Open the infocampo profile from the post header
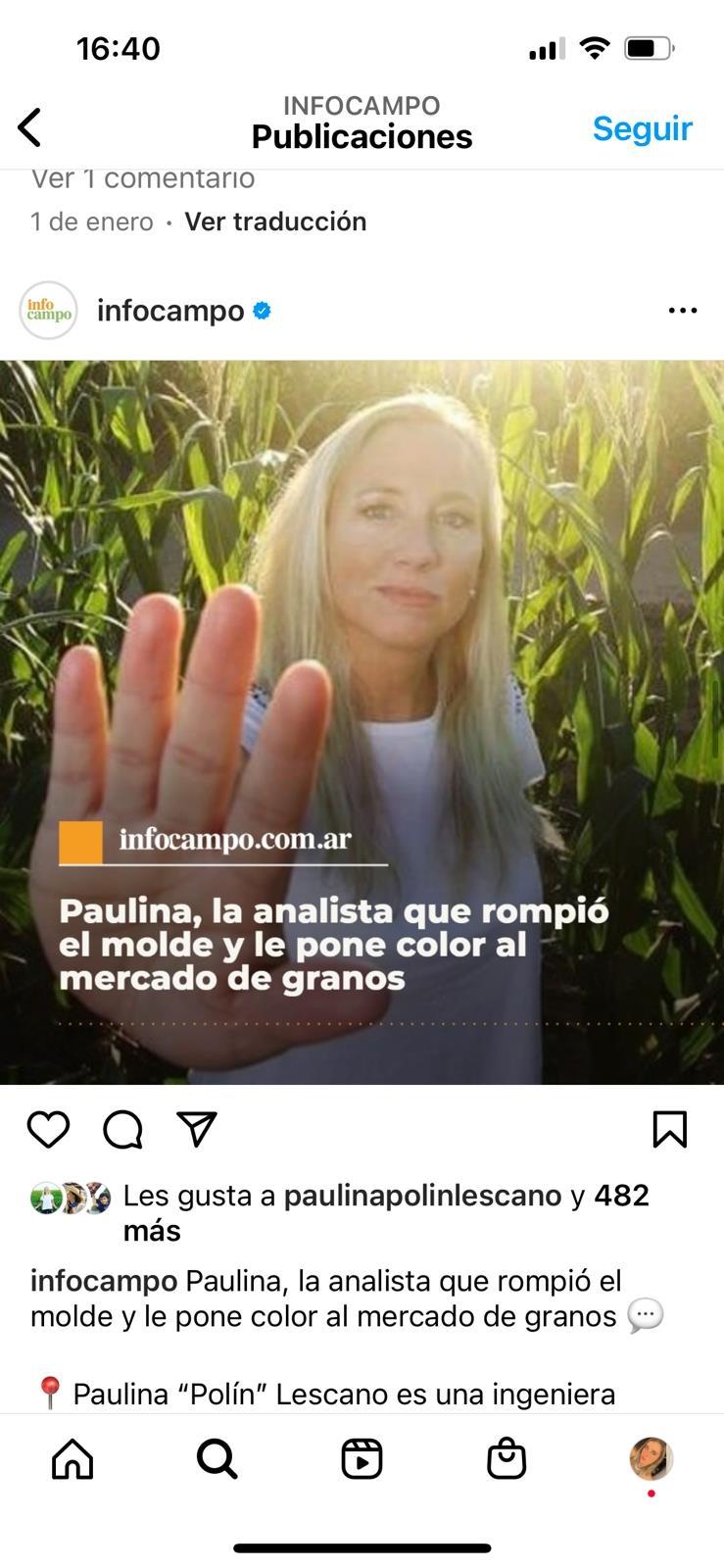Viewport: 724px width, 1568px height. click(170, 311)
